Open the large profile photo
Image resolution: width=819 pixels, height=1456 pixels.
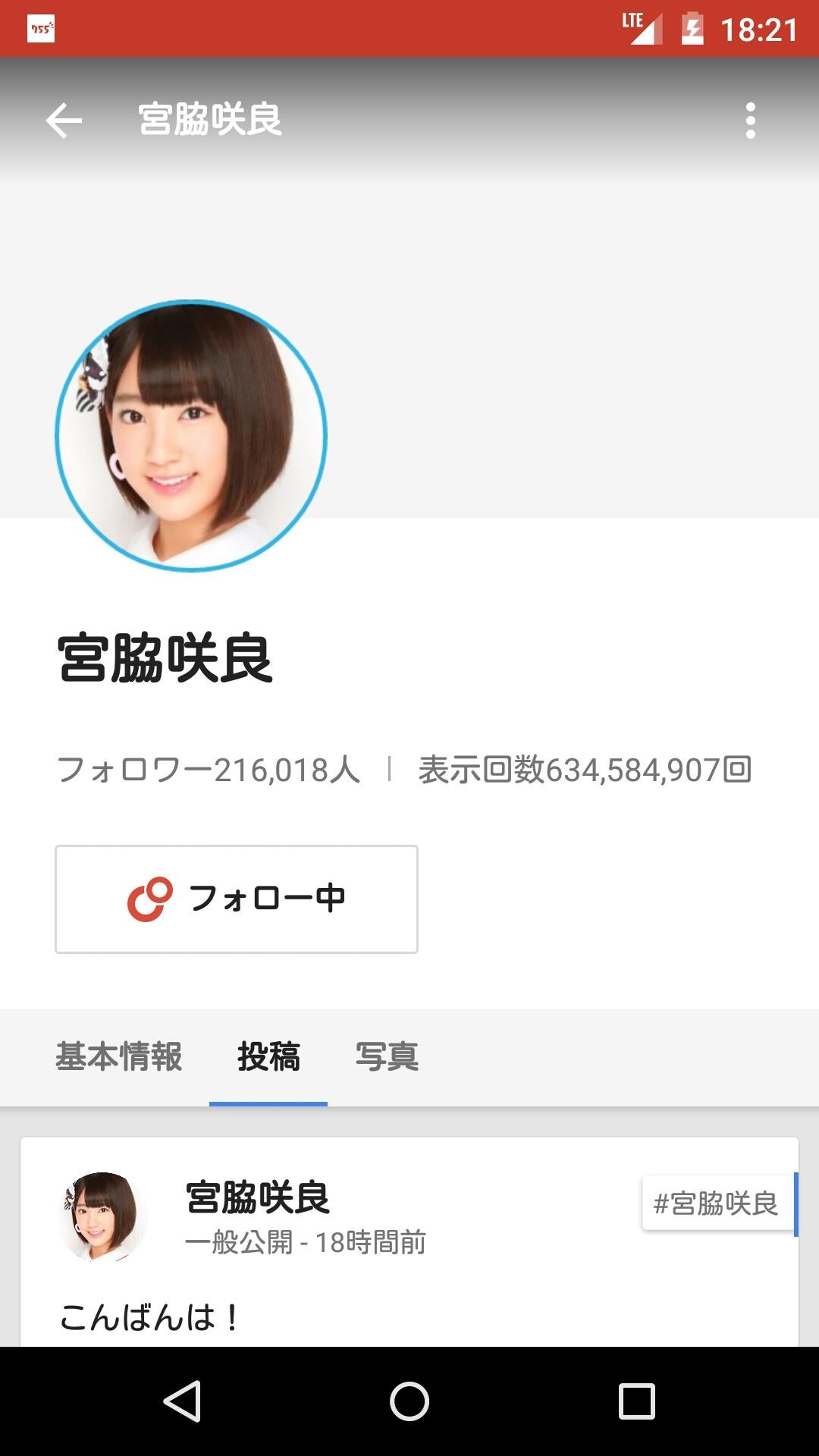click(x=191, y=435)
